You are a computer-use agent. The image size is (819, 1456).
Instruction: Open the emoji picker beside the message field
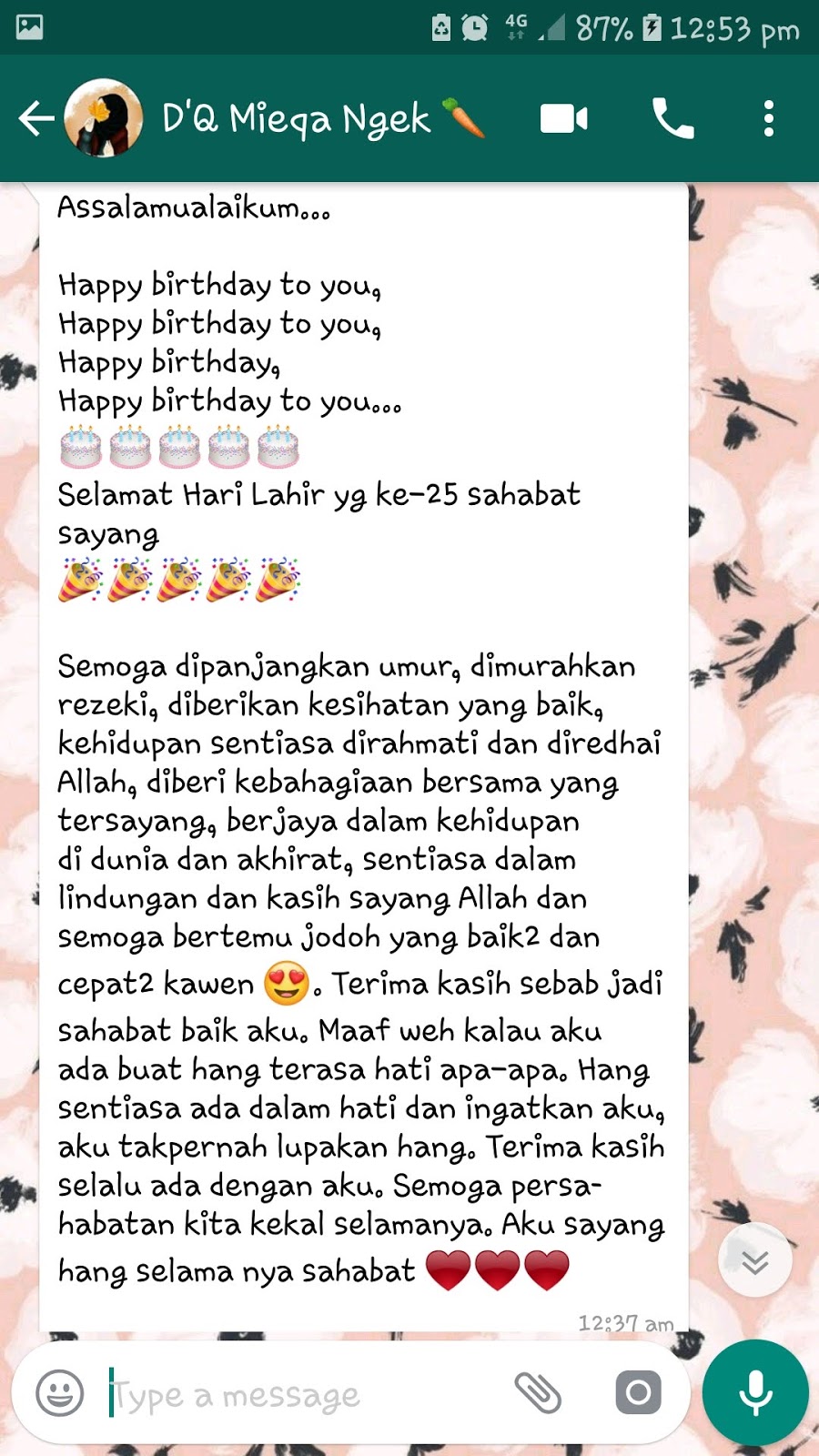(x=60, y=1390)
